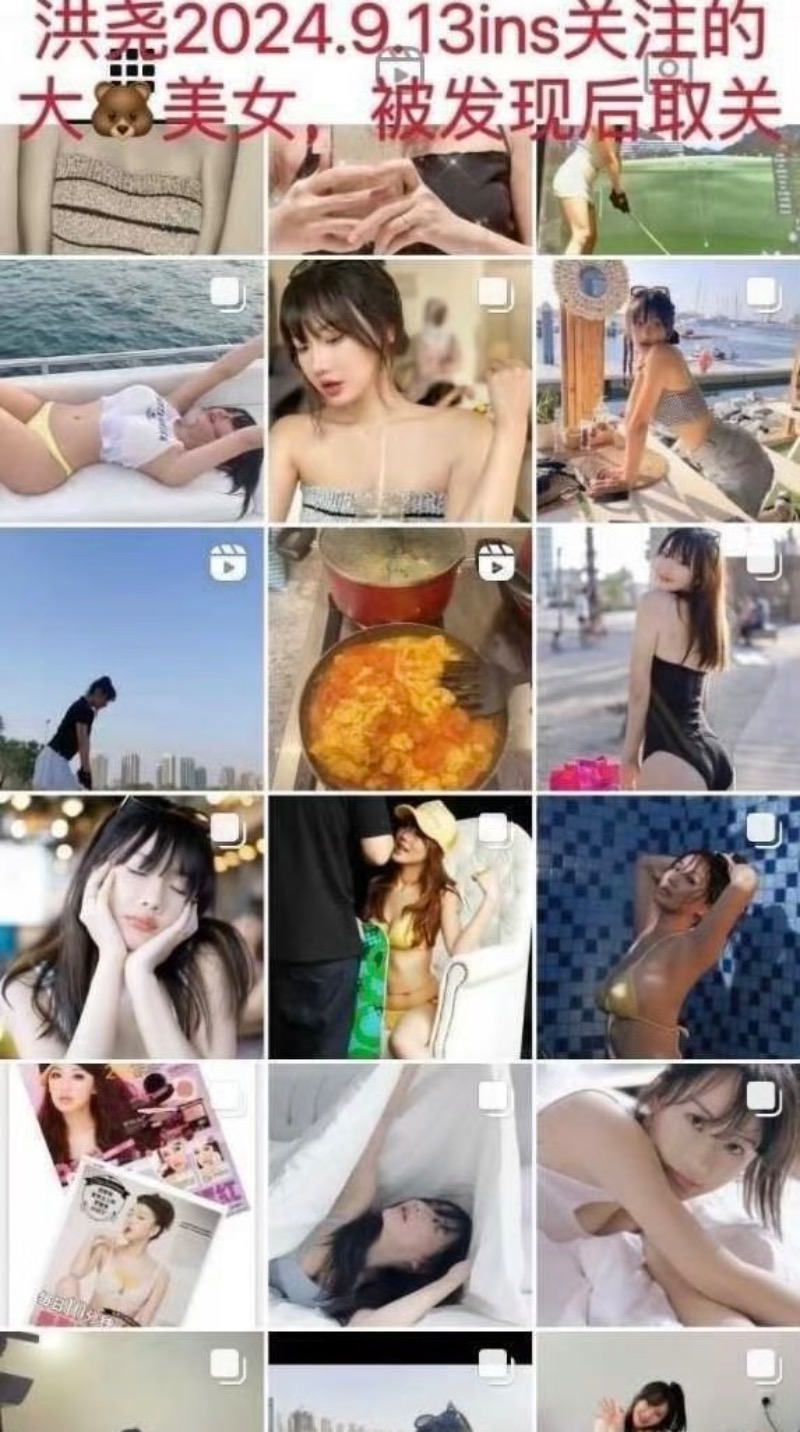Image resolution: width=800 pixels, height=1432 pixels.
Task: Open the silhouette against blue sky reel
Action: click(132, 660)
